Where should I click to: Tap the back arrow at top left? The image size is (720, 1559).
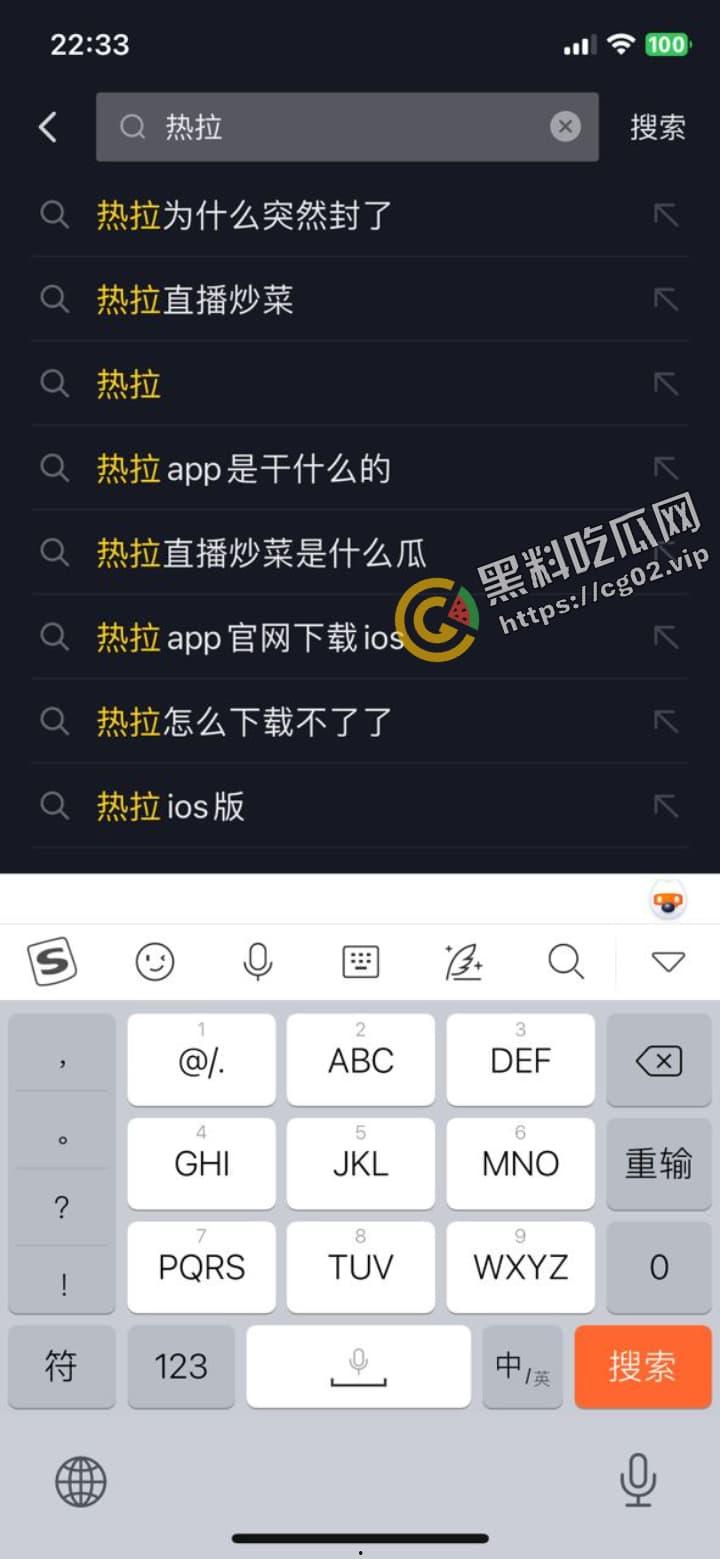point(47,127)
